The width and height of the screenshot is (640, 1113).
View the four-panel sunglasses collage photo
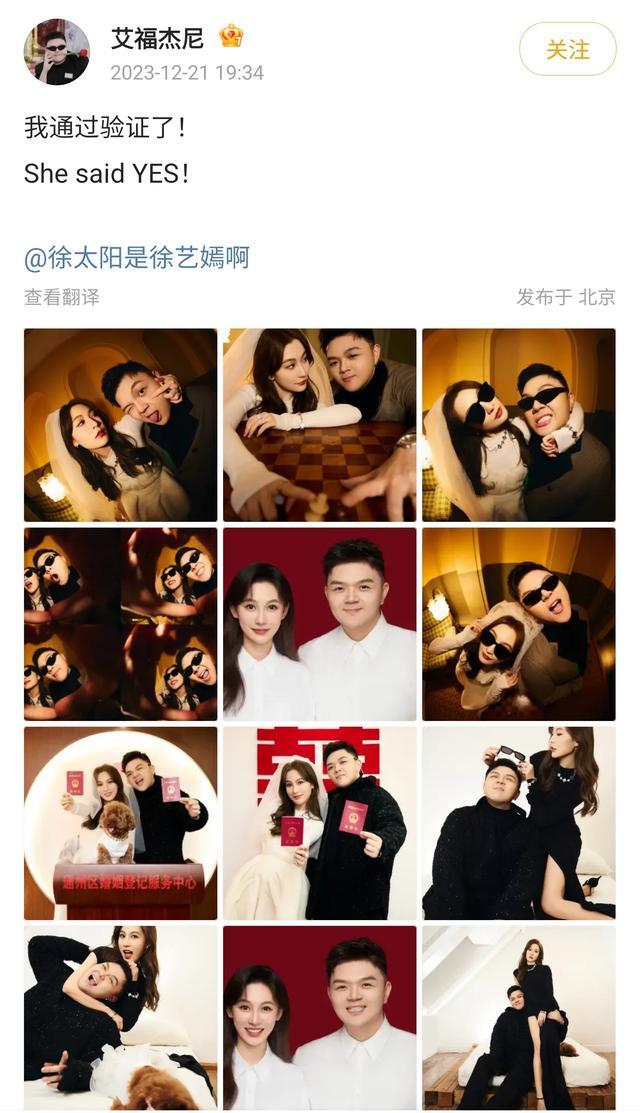120,624
